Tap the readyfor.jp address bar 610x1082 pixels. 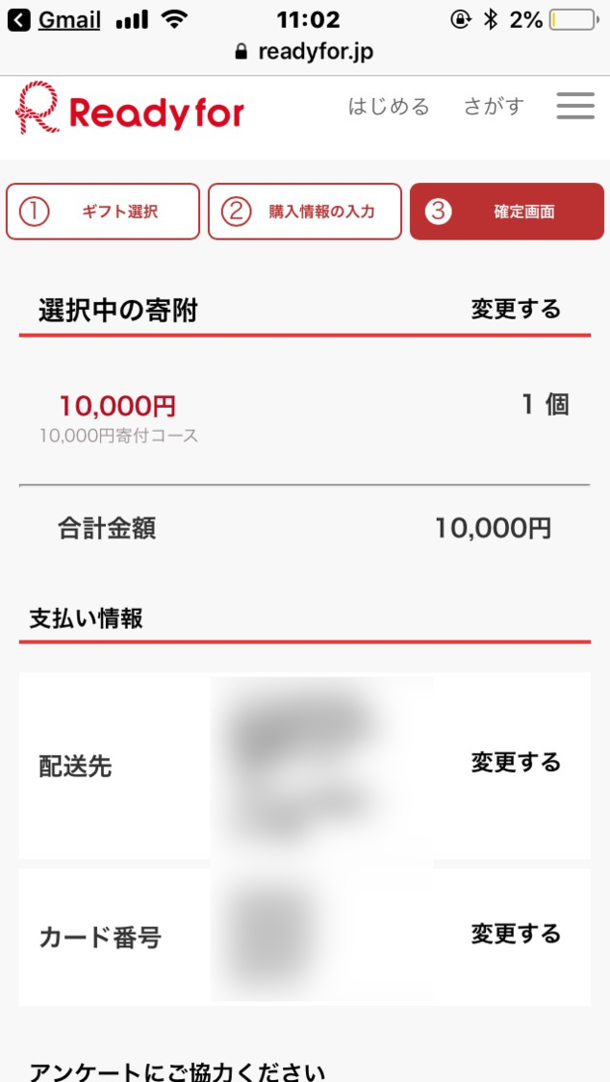coord(305,52)
